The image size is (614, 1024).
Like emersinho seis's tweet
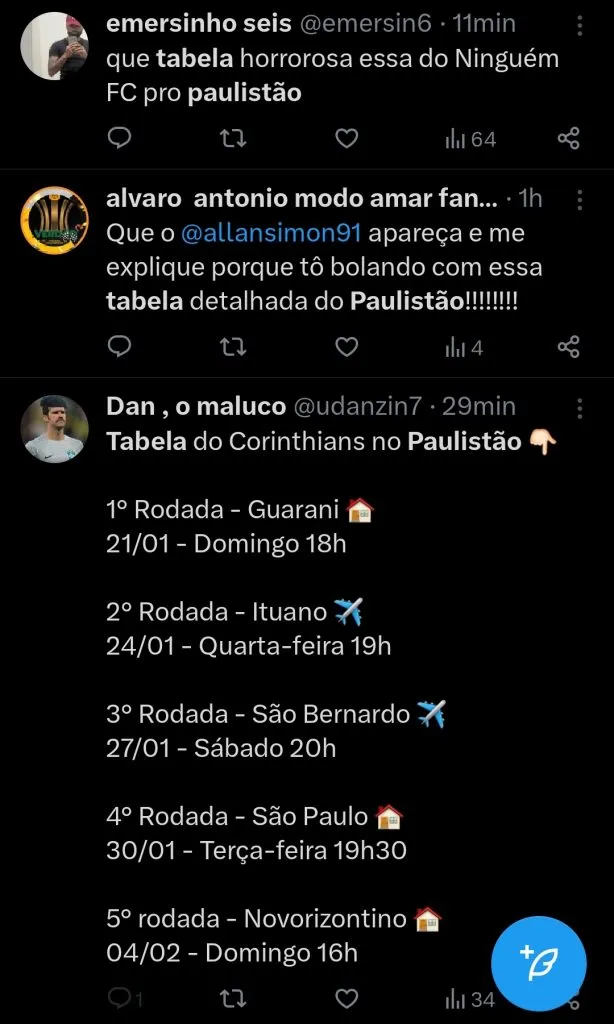[346, 139]
